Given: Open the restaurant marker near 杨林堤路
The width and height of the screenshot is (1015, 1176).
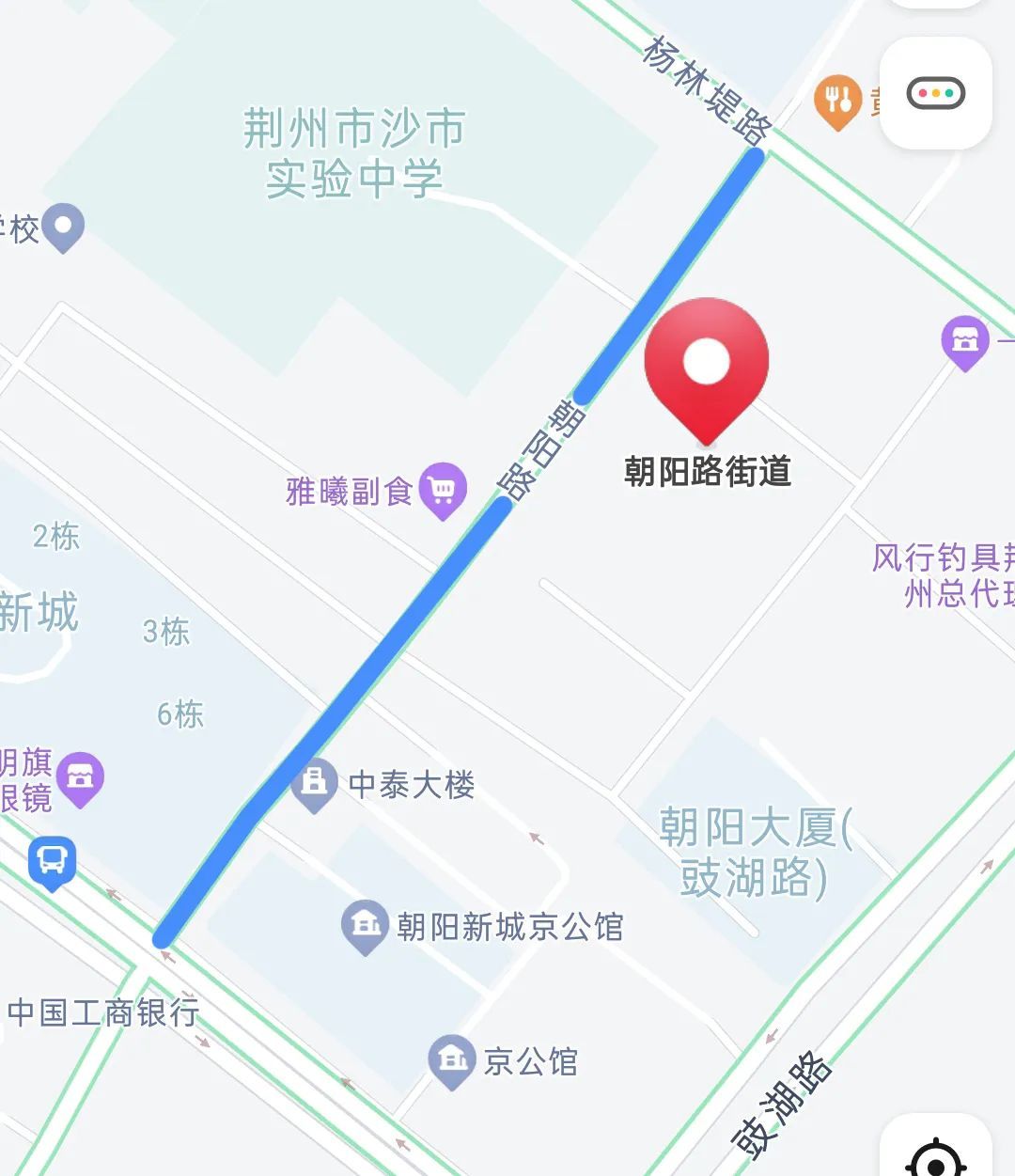Looking at the screenshot, I should point(836,100).
